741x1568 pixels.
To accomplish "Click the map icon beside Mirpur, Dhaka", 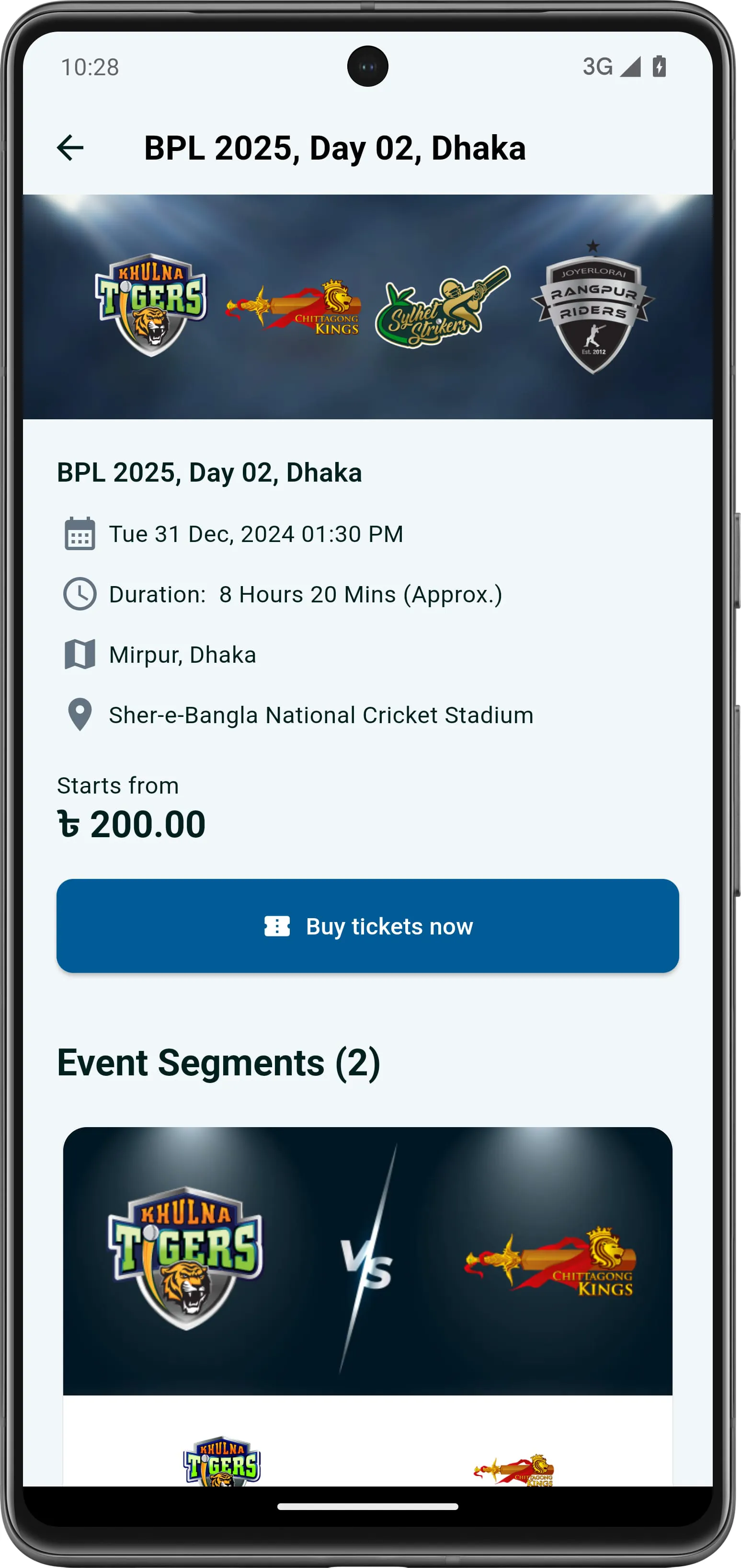I will click(80, 654).
